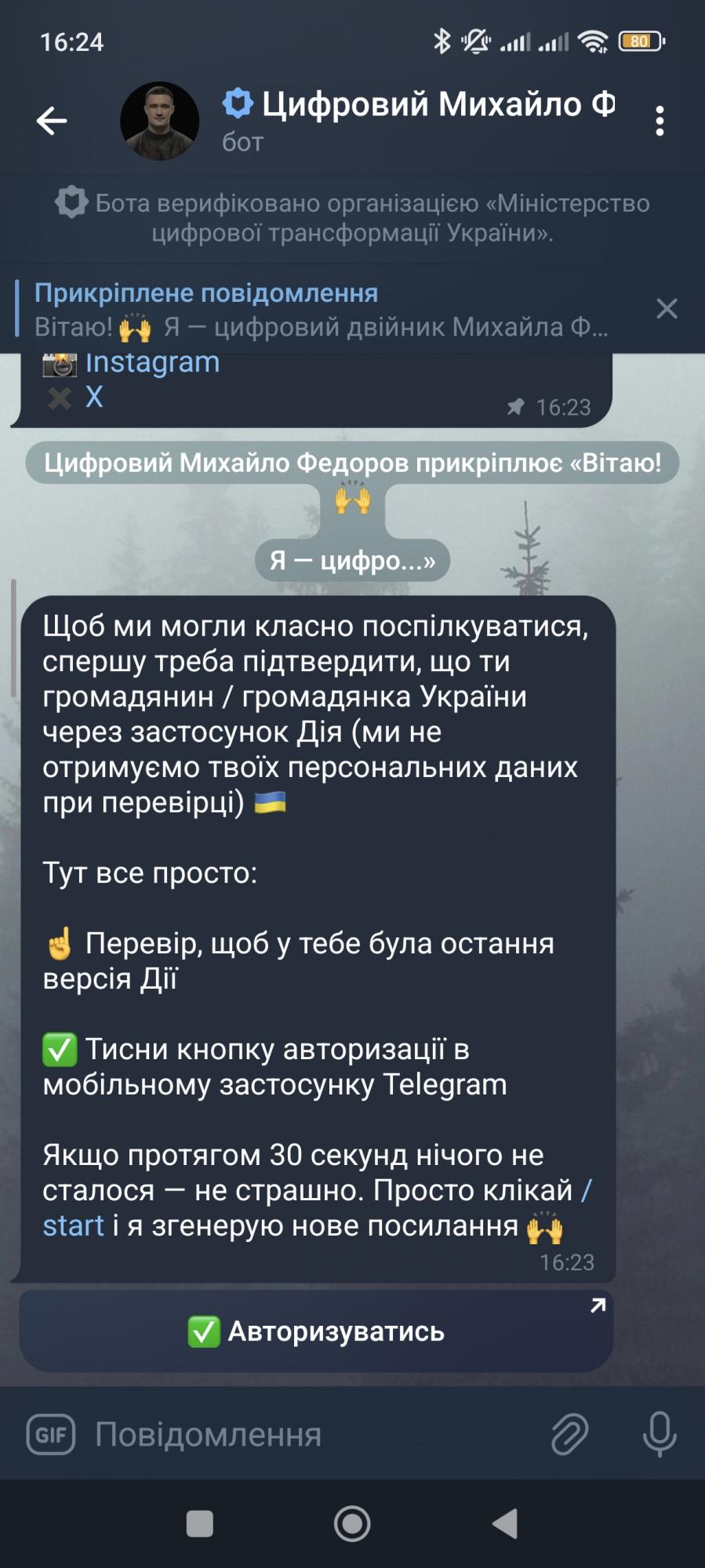Go to the system home screen
705x1568 pixels.
352,1523
